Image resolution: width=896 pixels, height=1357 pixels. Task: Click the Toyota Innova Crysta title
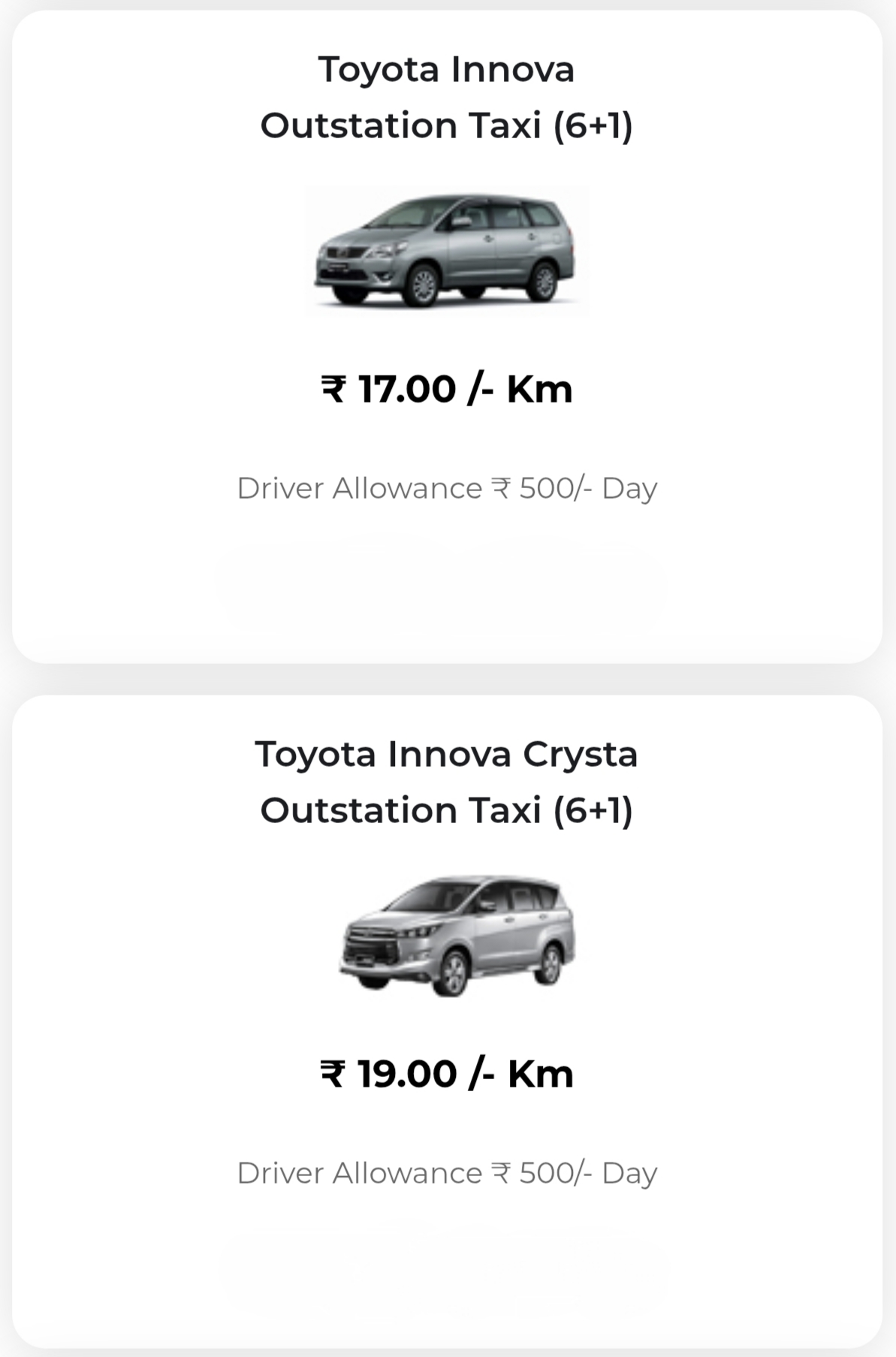448,755
